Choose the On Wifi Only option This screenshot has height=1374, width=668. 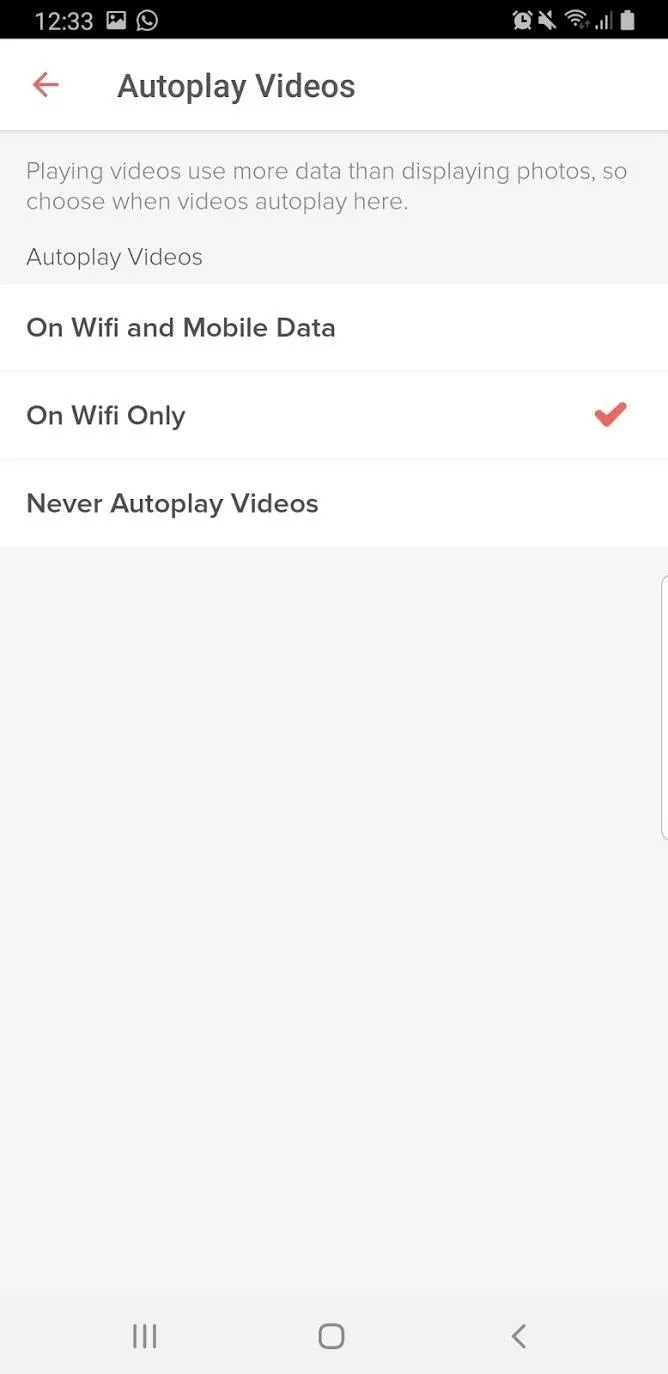[334, 416]
